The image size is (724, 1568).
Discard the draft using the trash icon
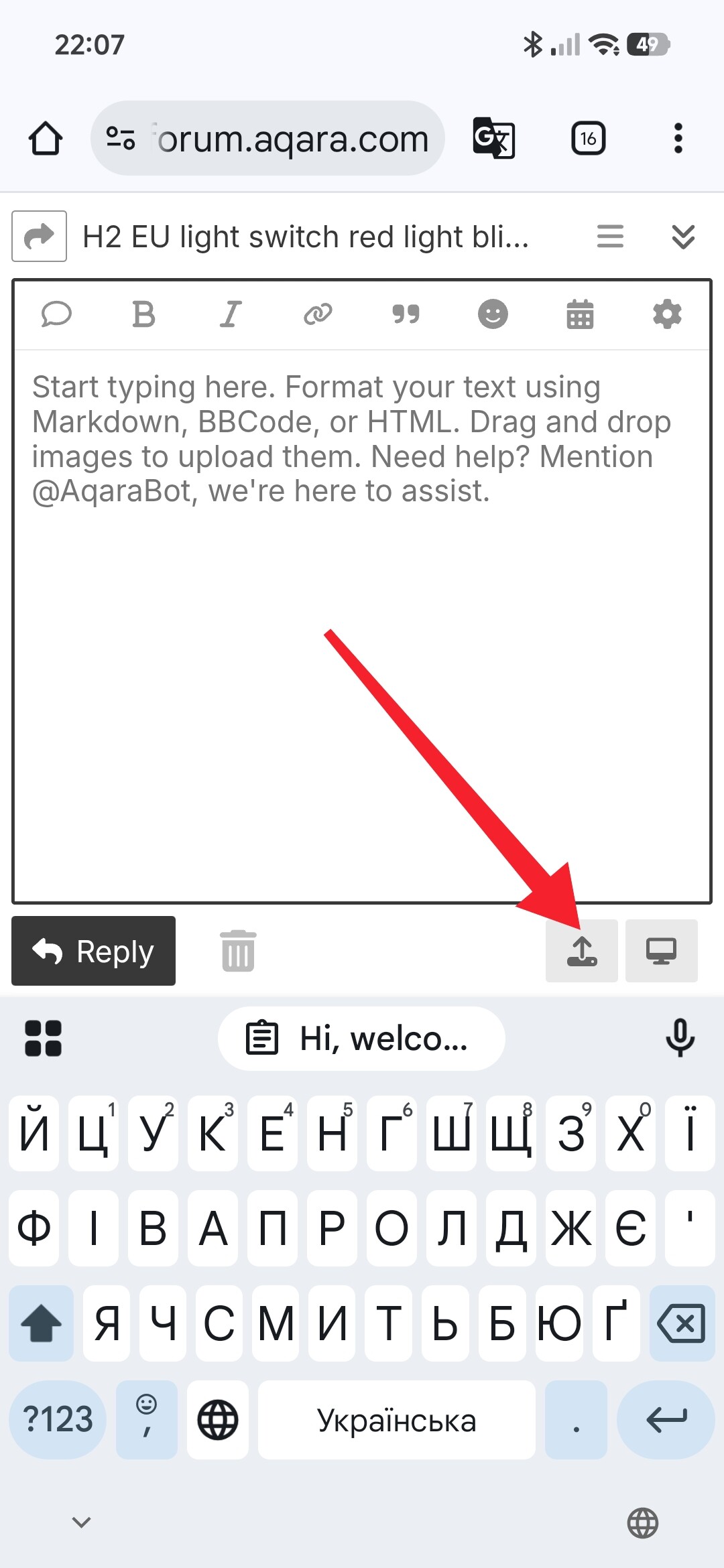click(238, 951)
